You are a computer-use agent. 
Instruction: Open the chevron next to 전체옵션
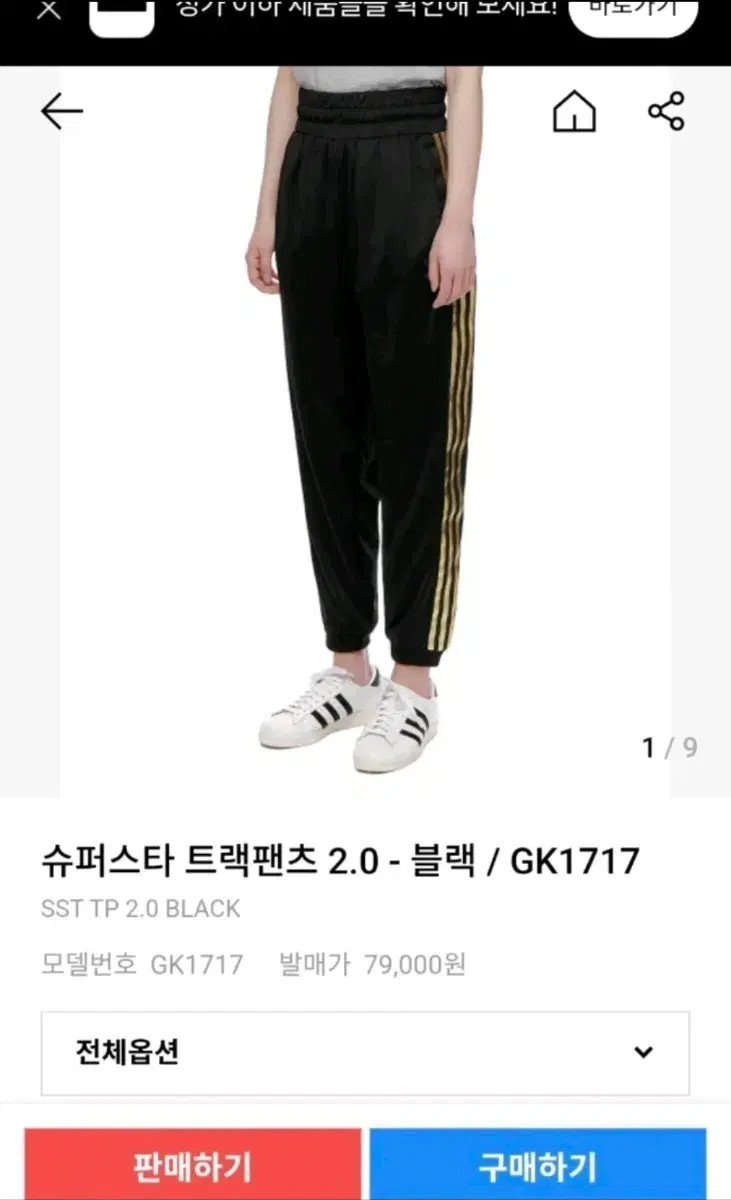[x=643, y=1054]
